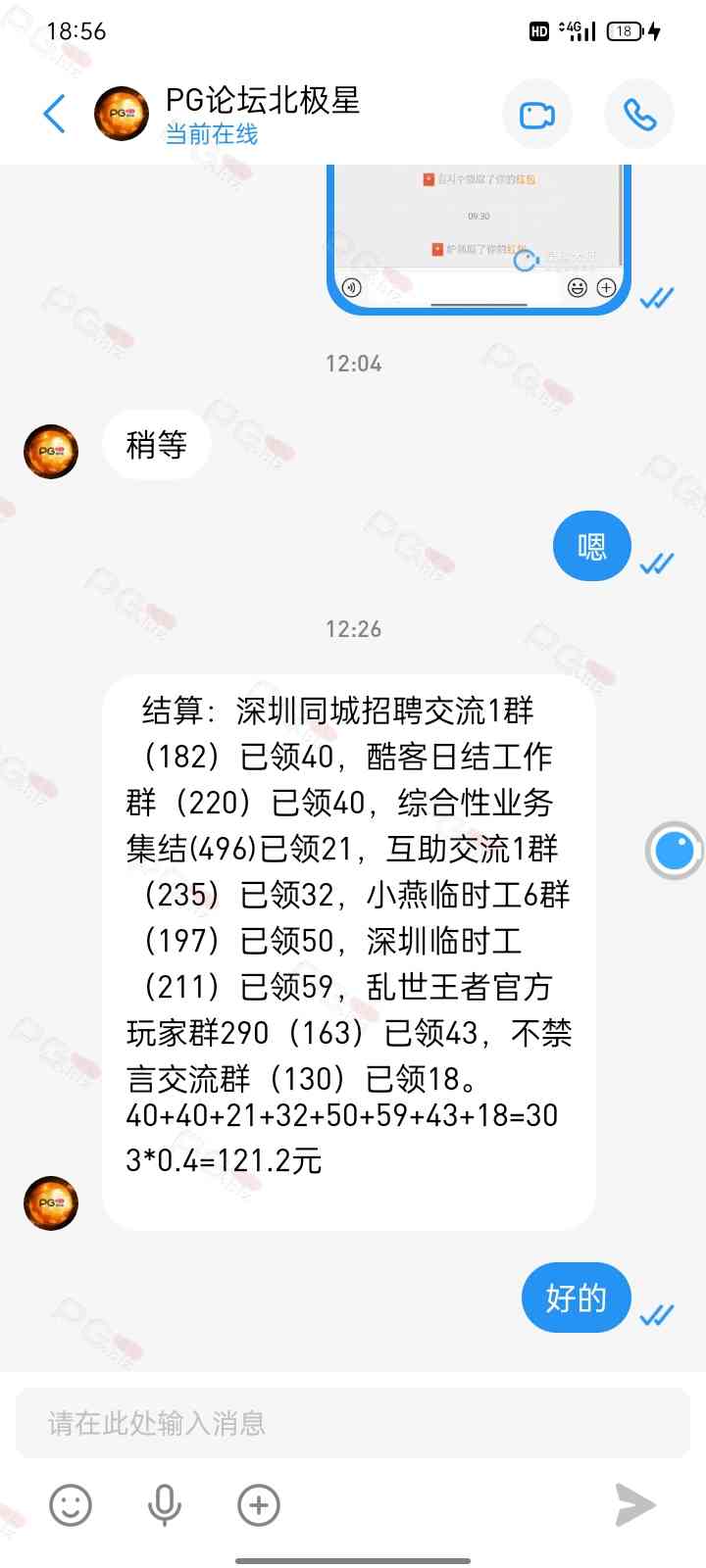Tap the message input field
706x1568 pixels.
tap(351, 1423)
